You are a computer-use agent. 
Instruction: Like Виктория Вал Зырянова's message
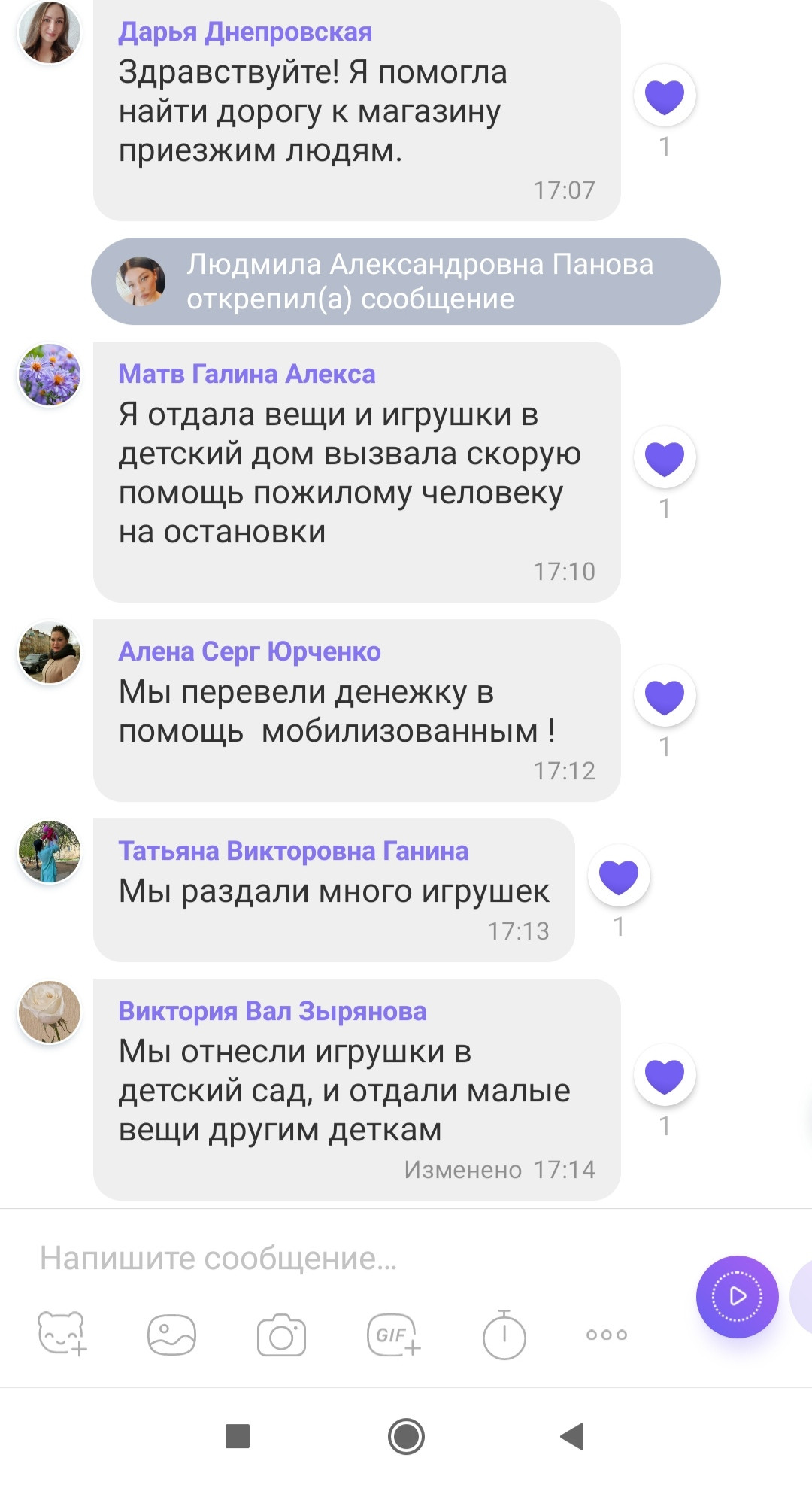(x=665, y=1076)
